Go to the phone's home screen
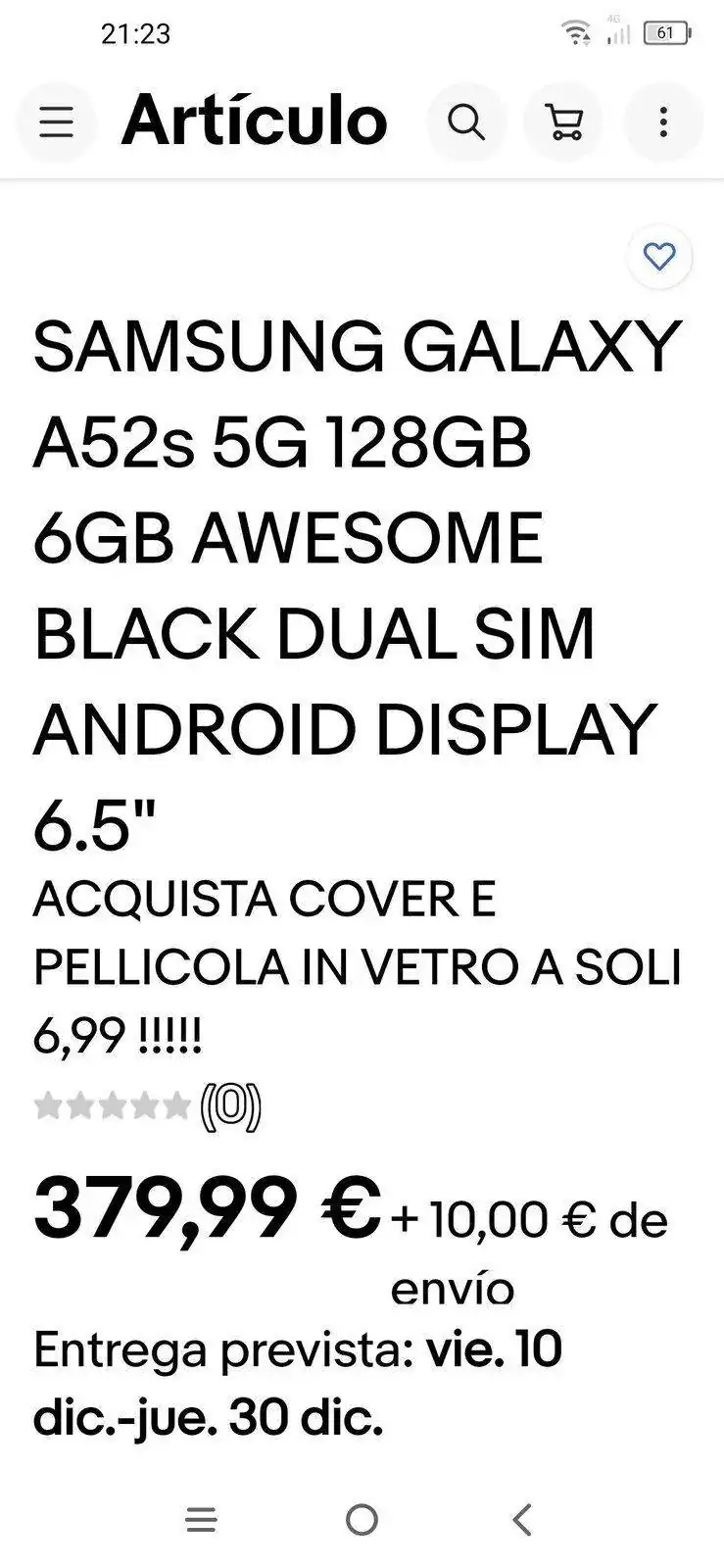This screenshot has height=1568, width=724. [362, 1520]
